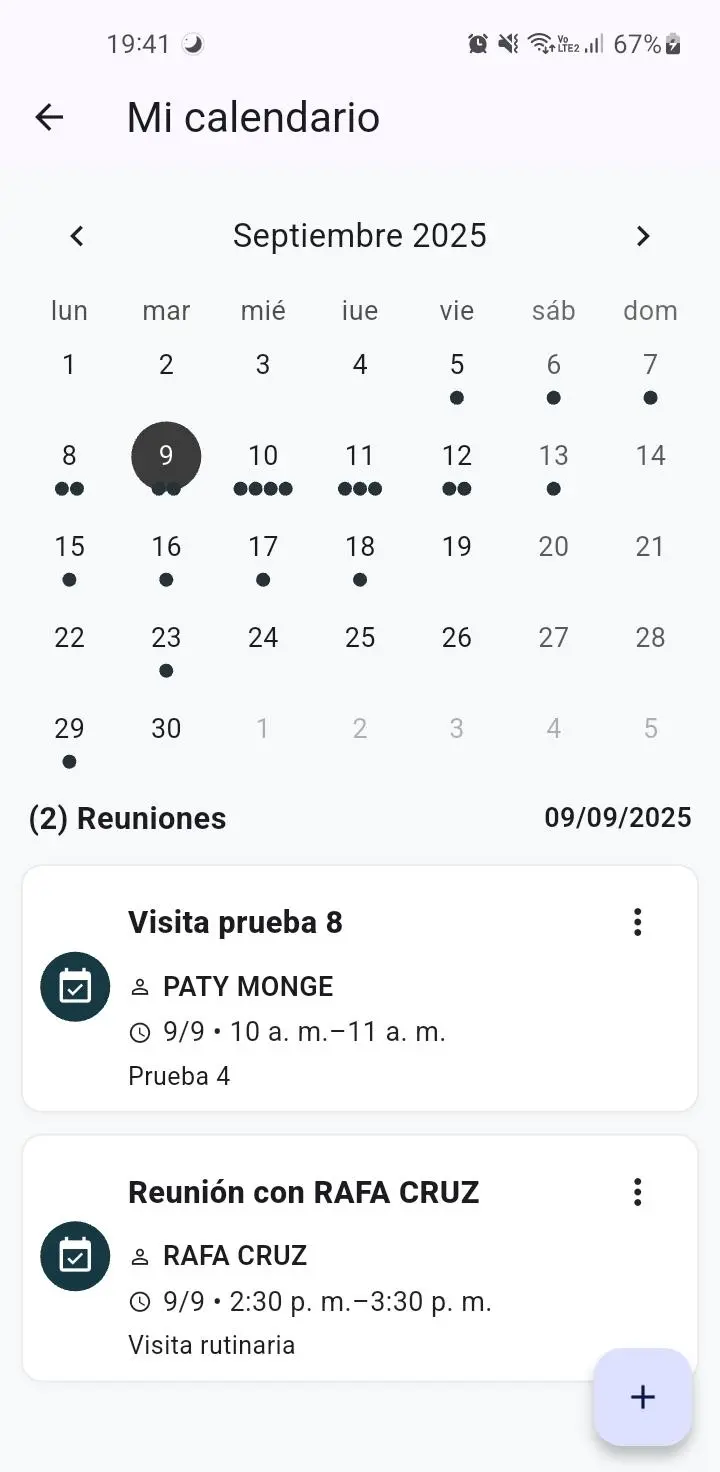Open options for Reunión con RAFA CRUZ
Screen dimensions: 720x1472
(637, 1192)
